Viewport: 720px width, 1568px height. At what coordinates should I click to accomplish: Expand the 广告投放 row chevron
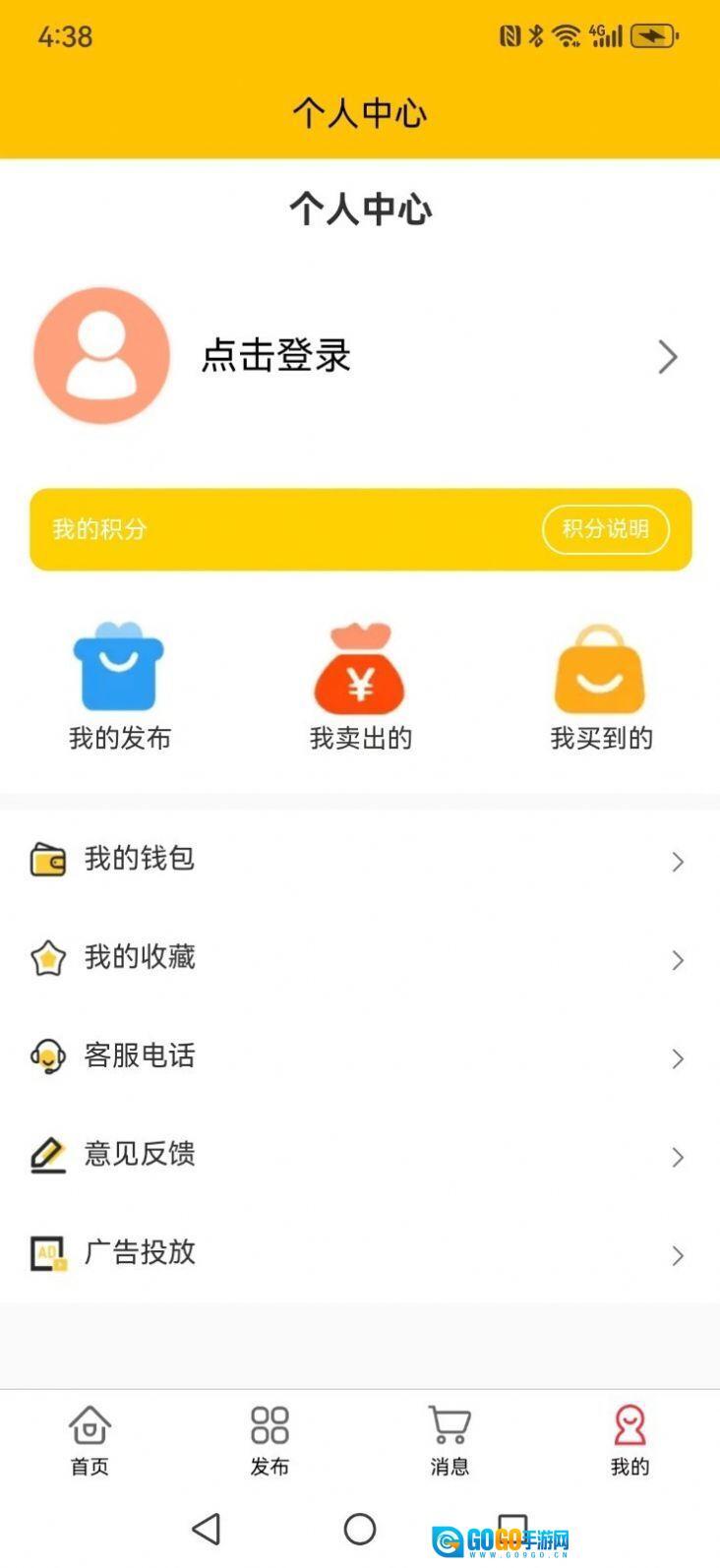coord(677,1255)
